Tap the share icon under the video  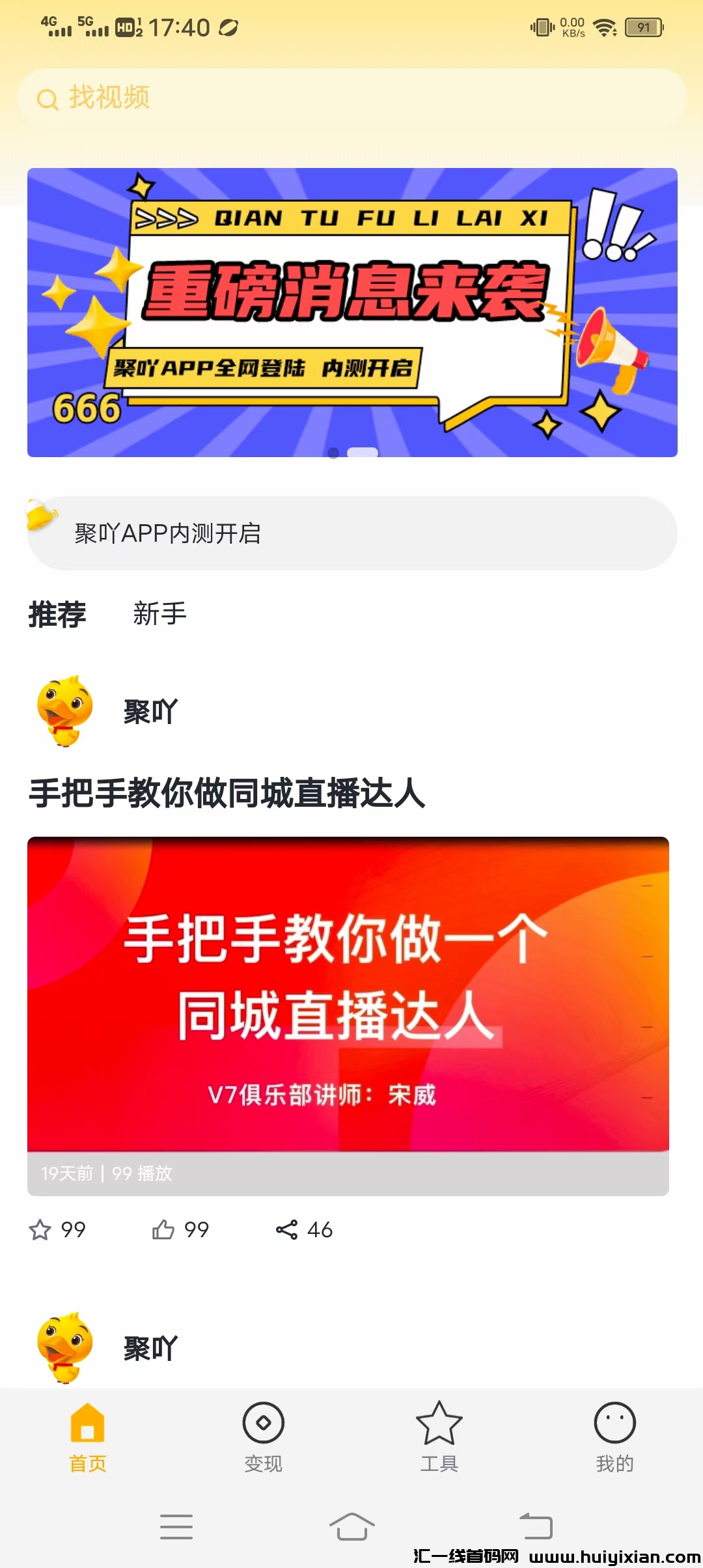(x=287, y=1228)
